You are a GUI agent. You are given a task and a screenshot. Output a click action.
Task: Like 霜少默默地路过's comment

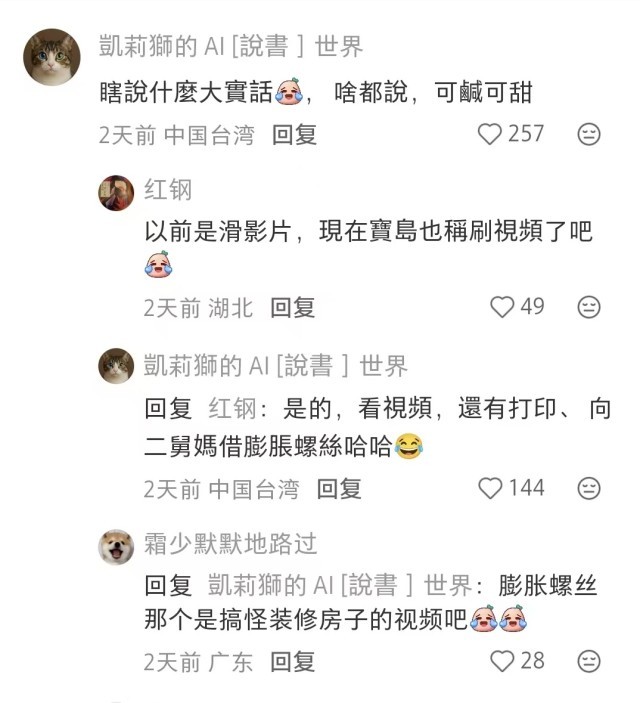pos(502,661)
